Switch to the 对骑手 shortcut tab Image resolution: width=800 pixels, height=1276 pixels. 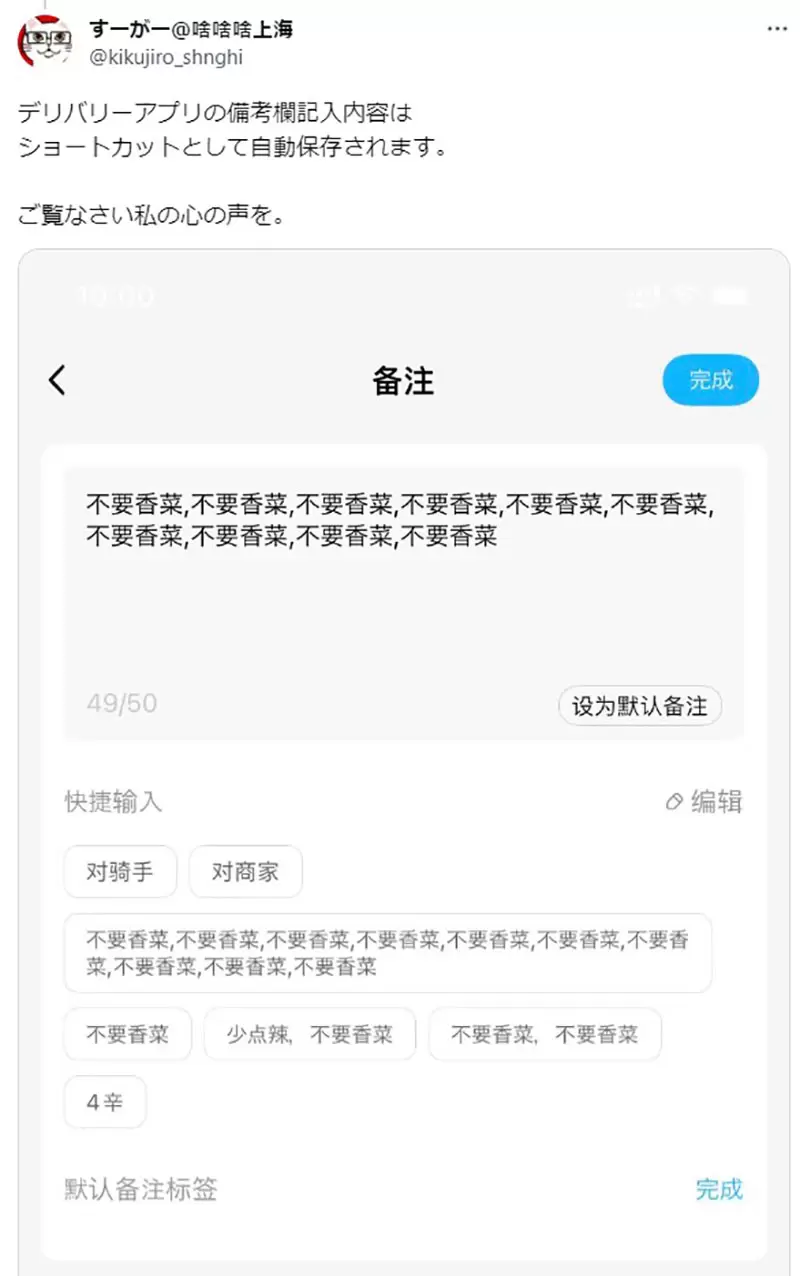coord(120,871)
